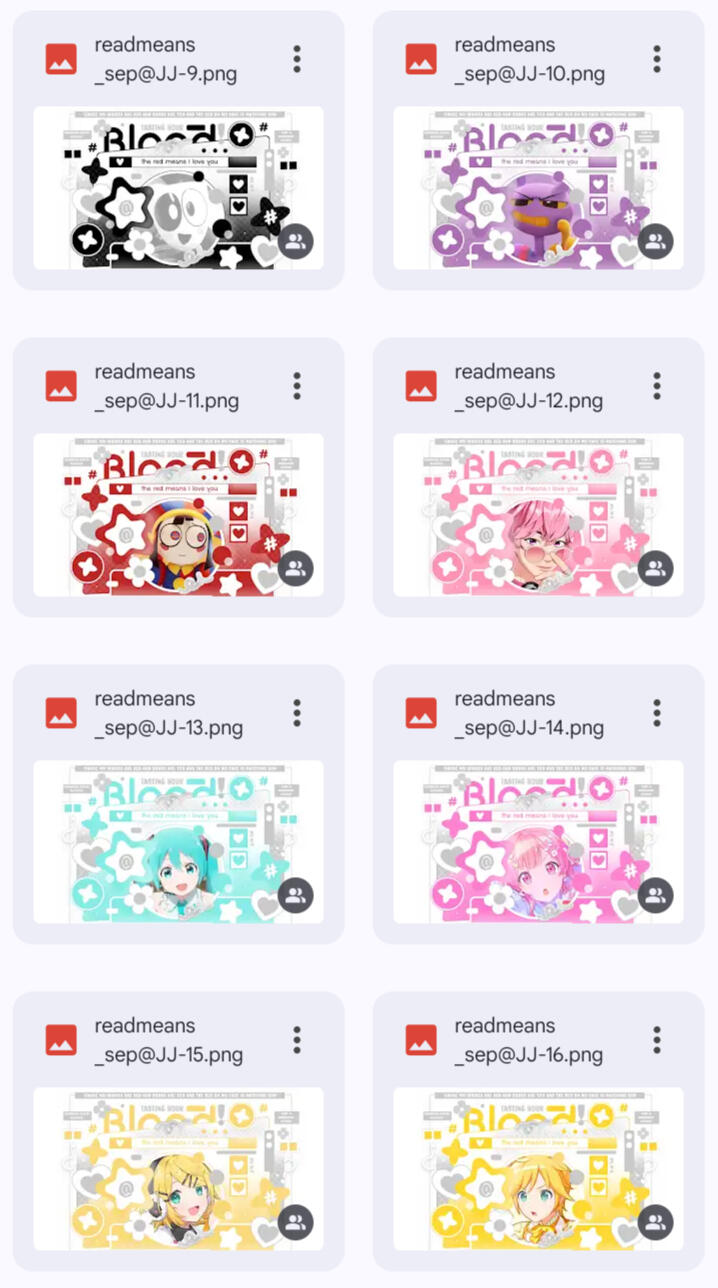Open the readmeans_sep@JJ-11.png file
The image size is (718, 1288).
point(178,515)
